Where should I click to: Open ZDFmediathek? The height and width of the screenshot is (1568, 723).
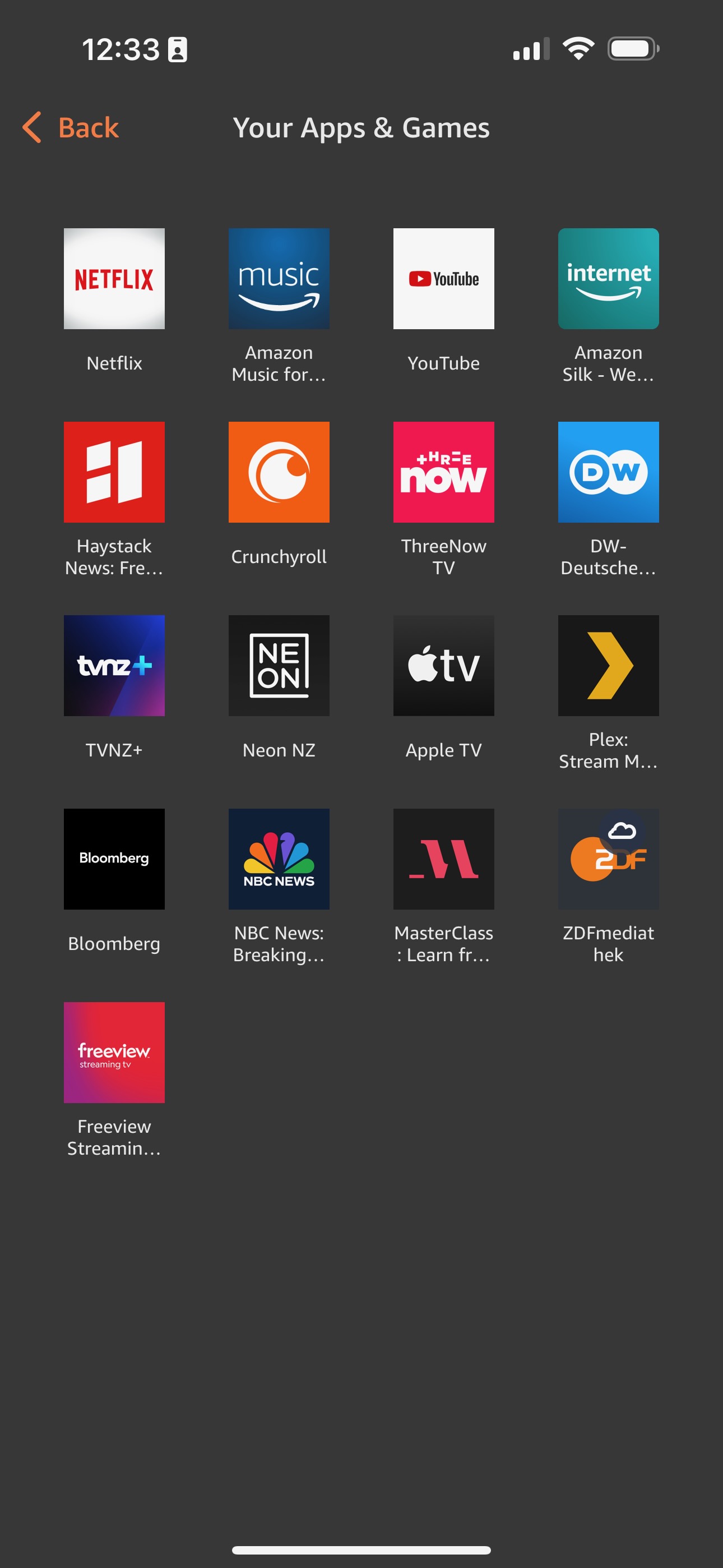(x=608, y=859)
